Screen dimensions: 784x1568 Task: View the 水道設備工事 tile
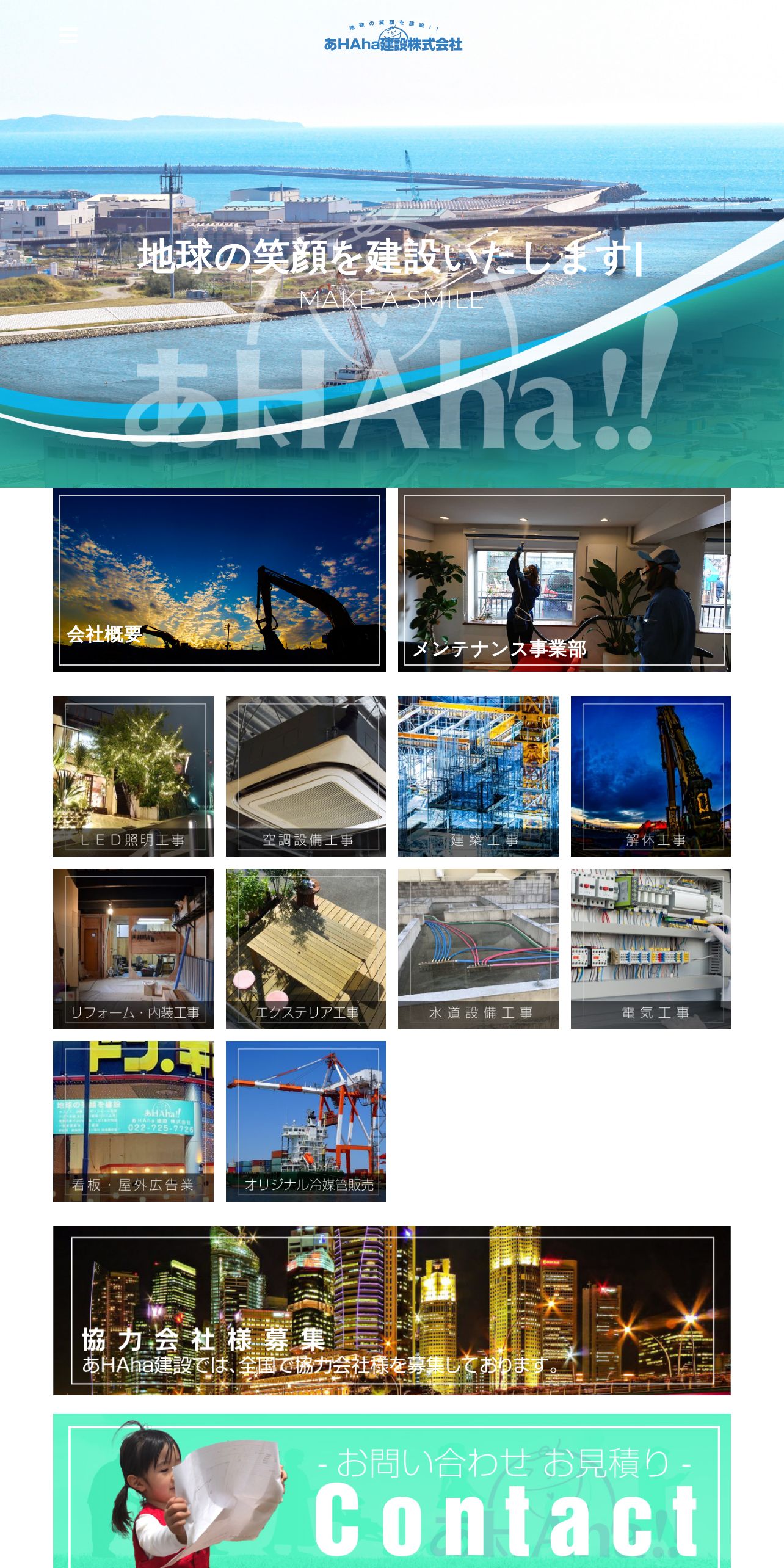pos(478,948)
